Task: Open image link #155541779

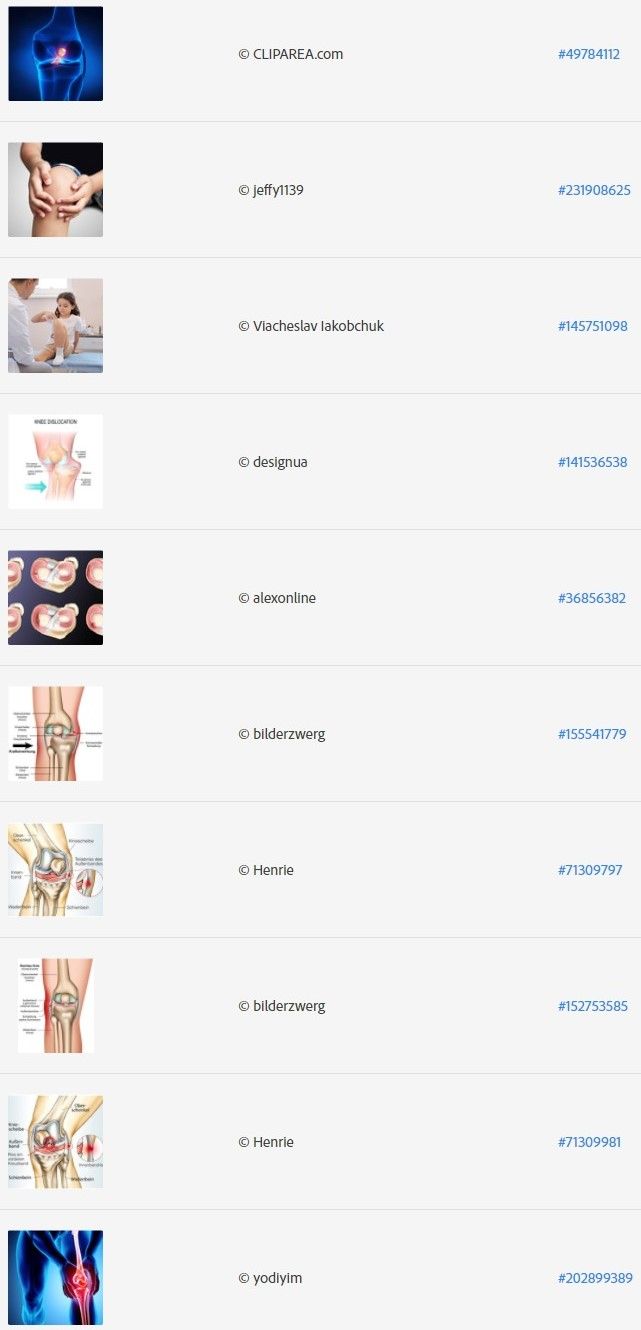Action: click(x=592, y=734)
